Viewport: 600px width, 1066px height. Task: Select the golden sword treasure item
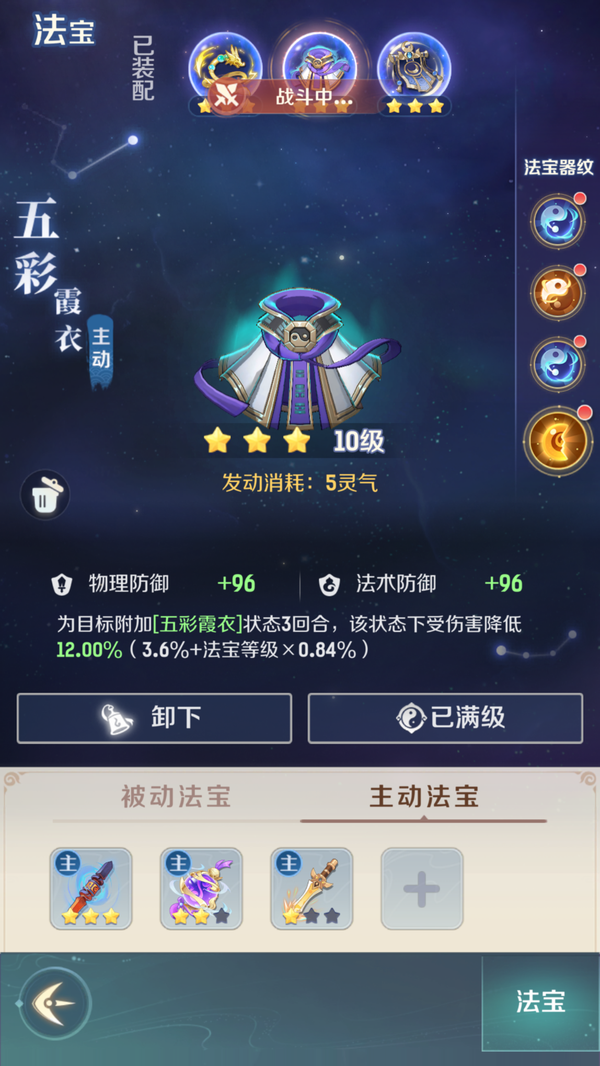(x=311, y=888)
